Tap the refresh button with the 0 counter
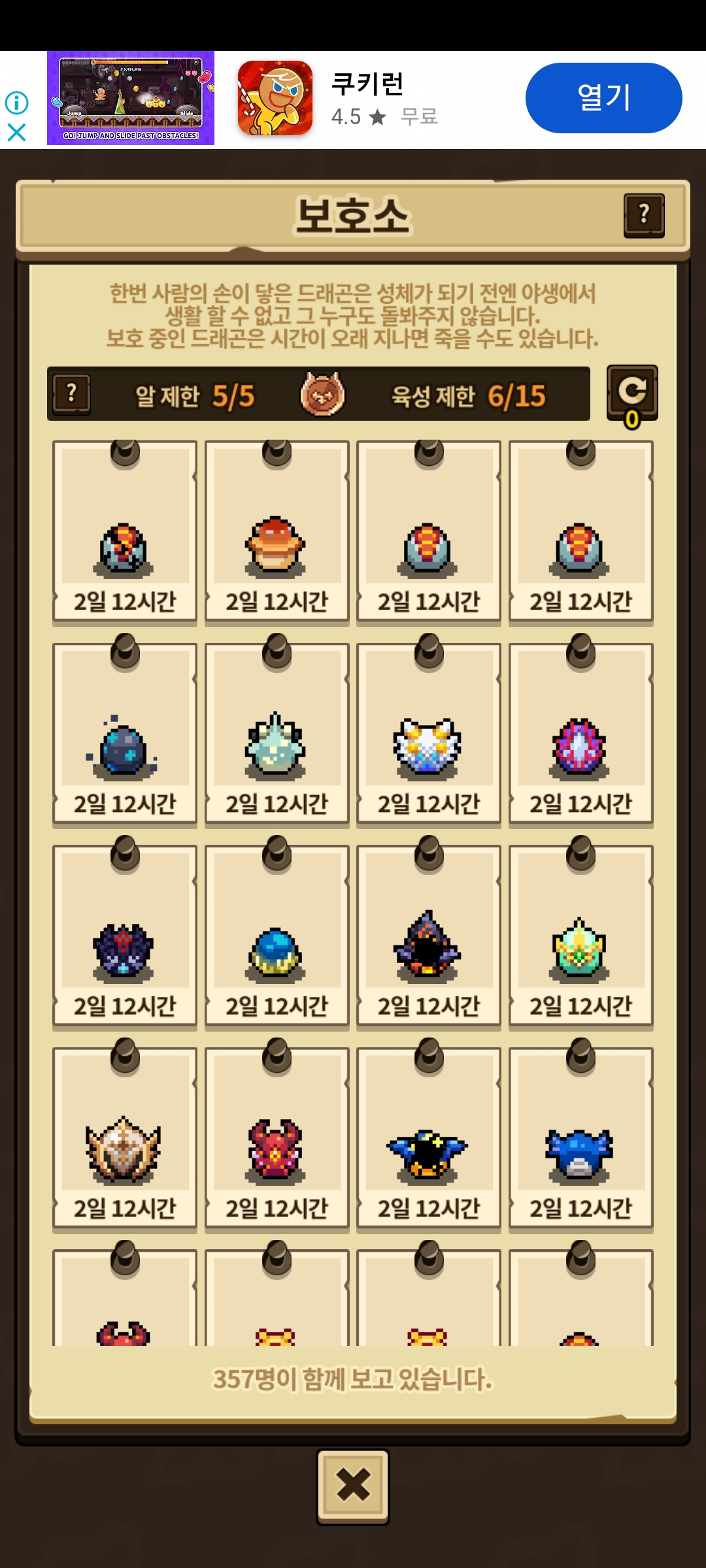This screenshot has width=706, height=1568. click(631, 393)
